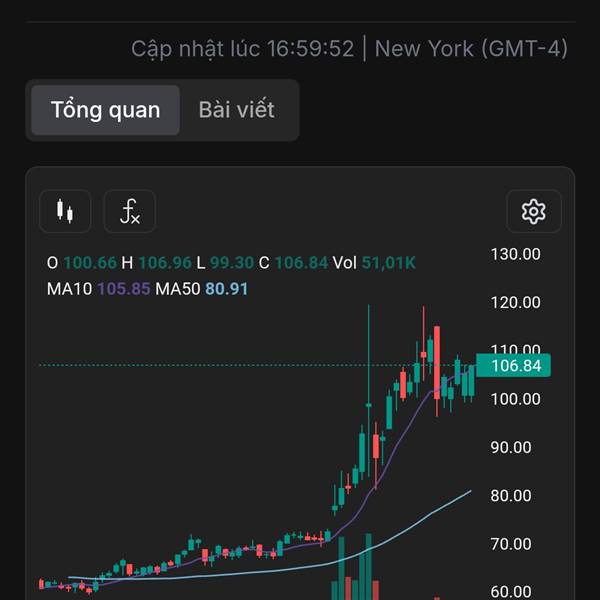Viewport: 600px width, 600px height.
Task: Open the fx indicators menu
Action: pyautogui.click(x=130, y=211)
